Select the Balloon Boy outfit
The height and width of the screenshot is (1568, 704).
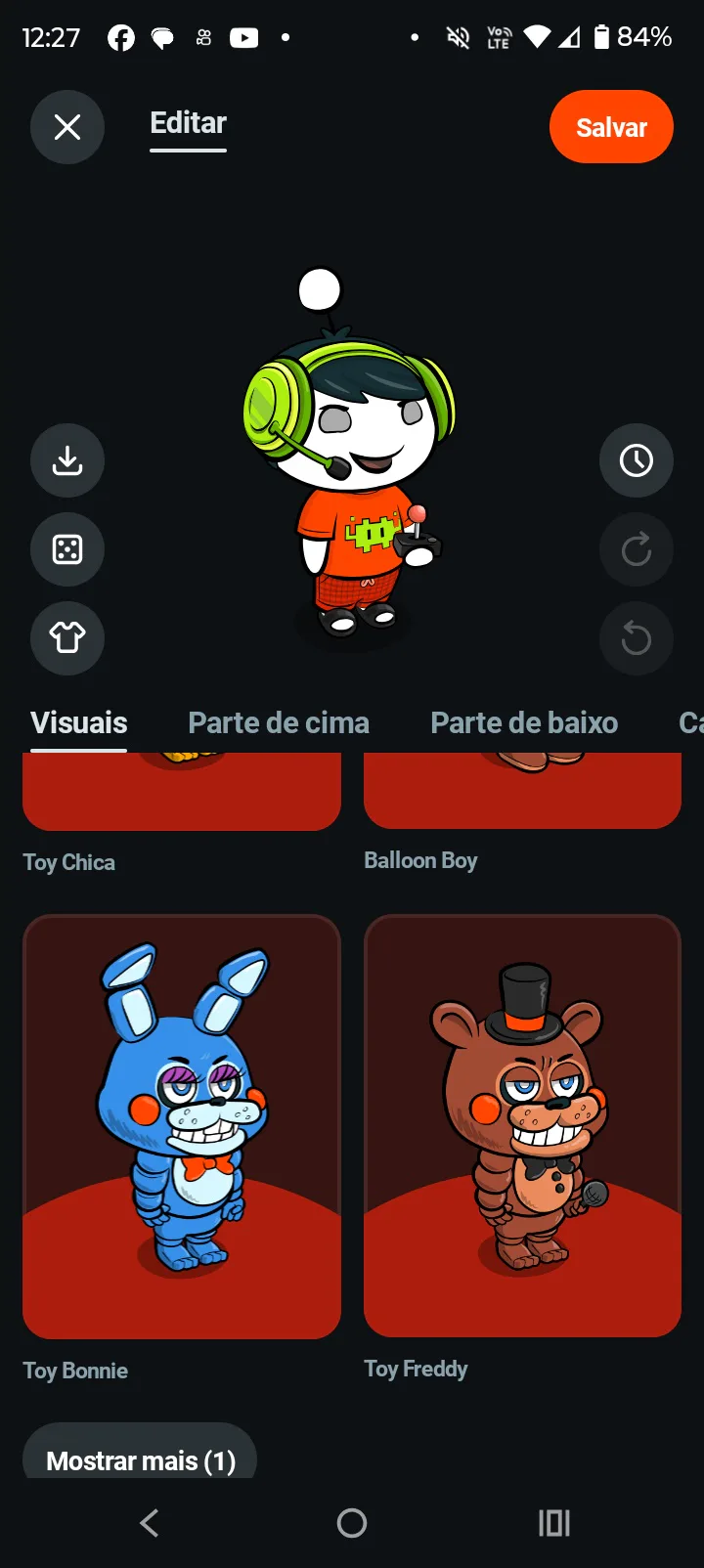click(522, 792)
